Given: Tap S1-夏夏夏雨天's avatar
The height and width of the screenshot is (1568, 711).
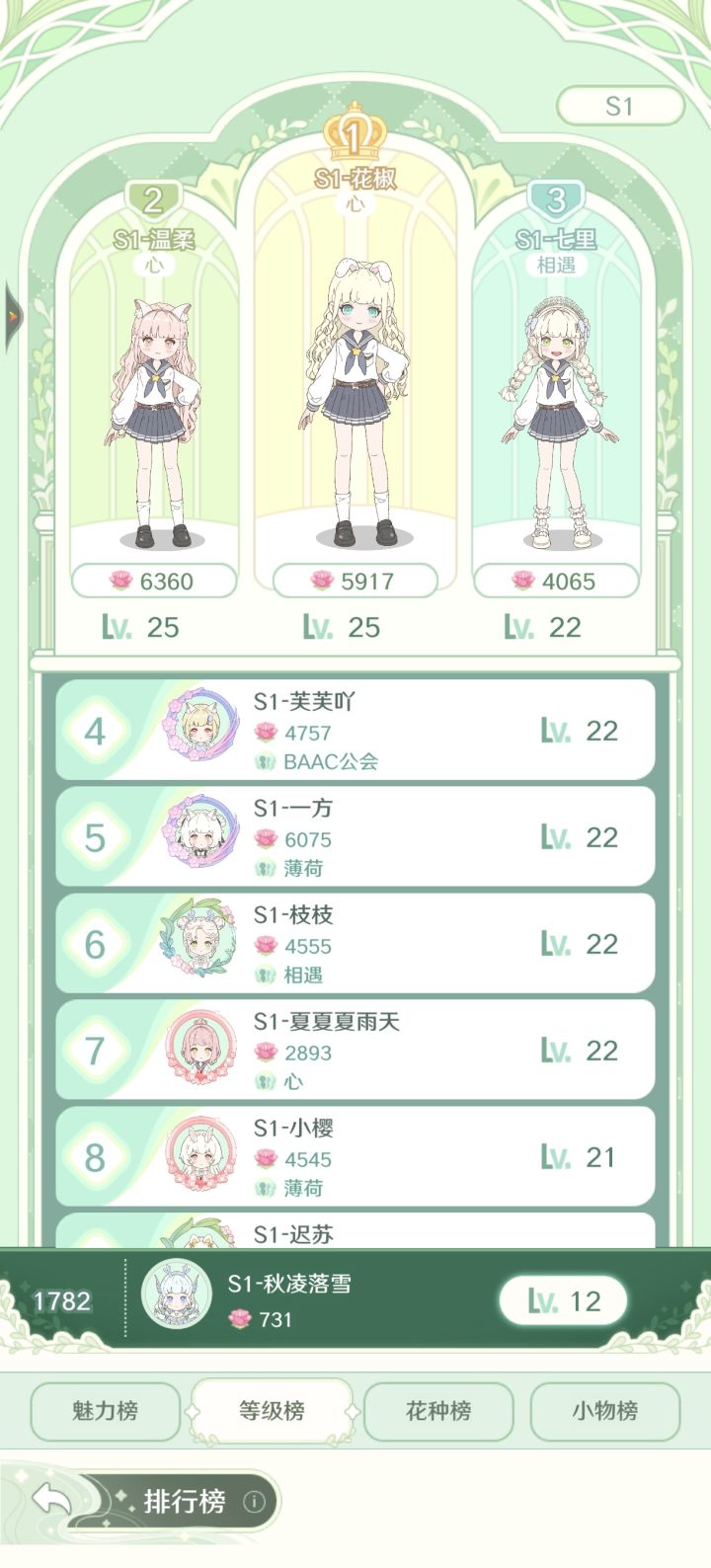Looking at the screenshot, I should pos(200,1050).
